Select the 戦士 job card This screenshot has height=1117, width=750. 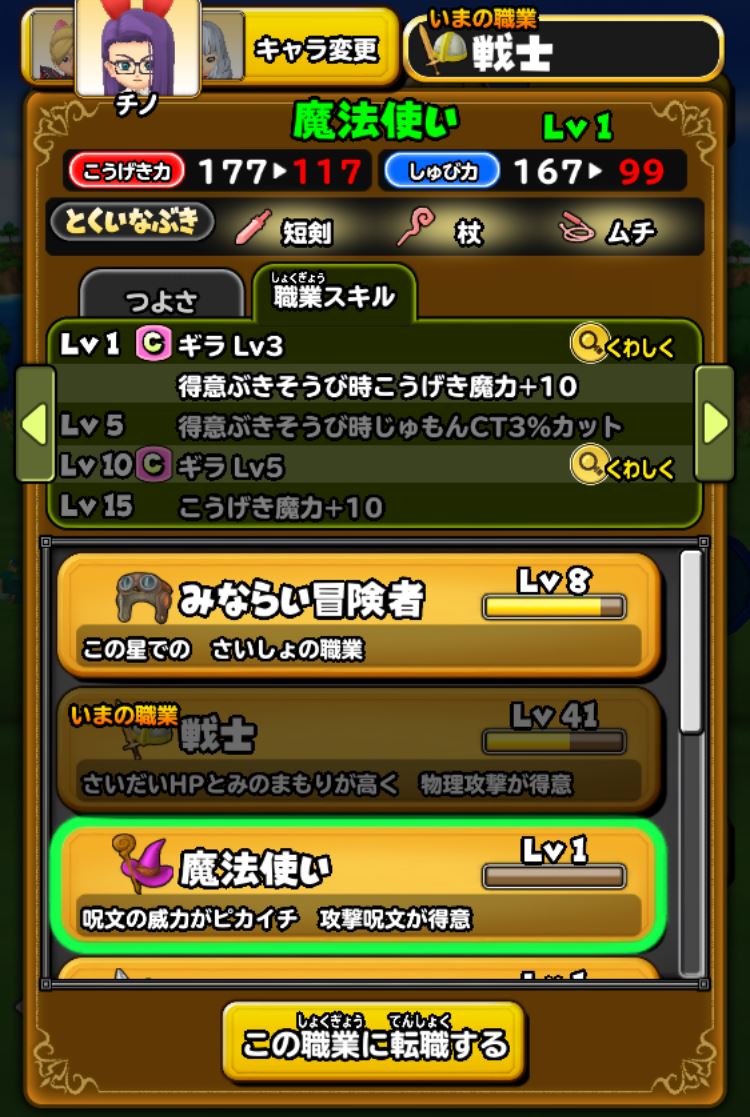(359, 750)
